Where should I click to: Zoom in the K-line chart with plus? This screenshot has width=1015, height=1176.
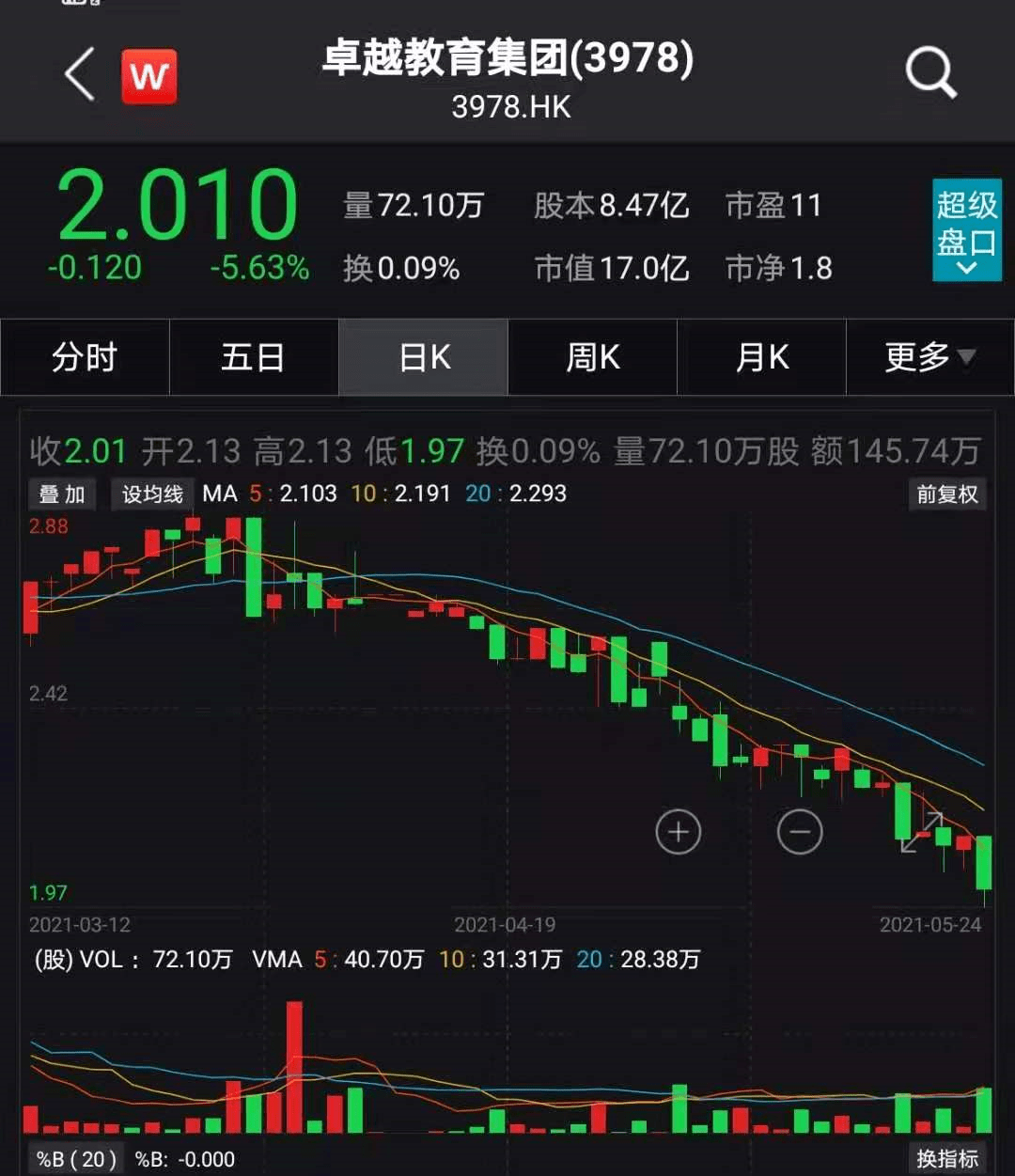679,832
